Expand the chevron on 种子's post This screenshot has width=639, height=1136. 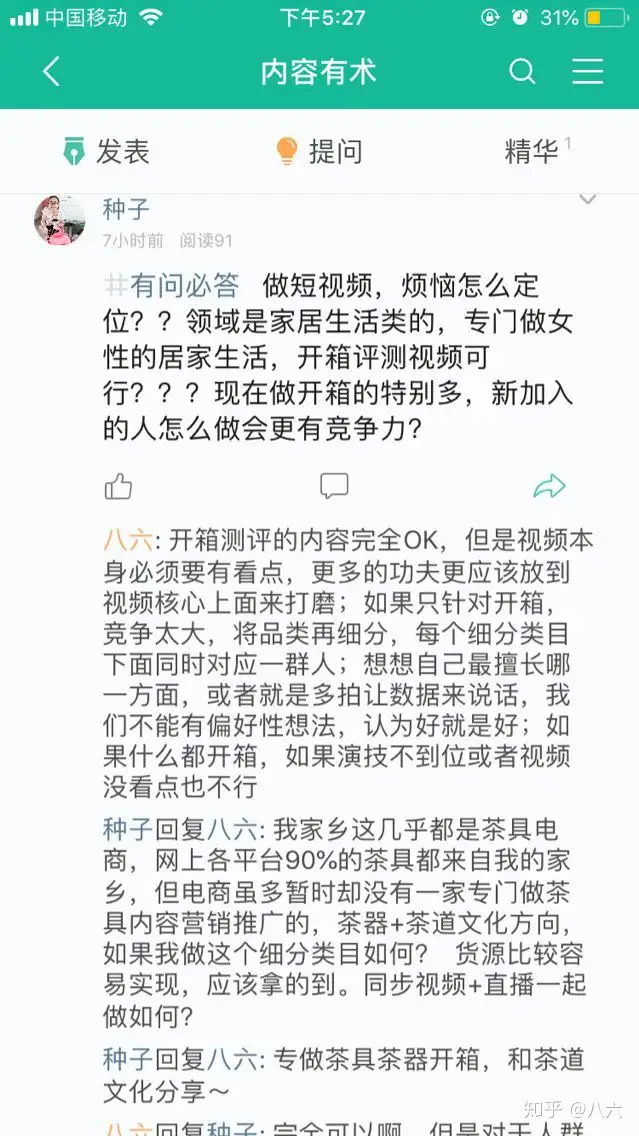click(588, 200)
